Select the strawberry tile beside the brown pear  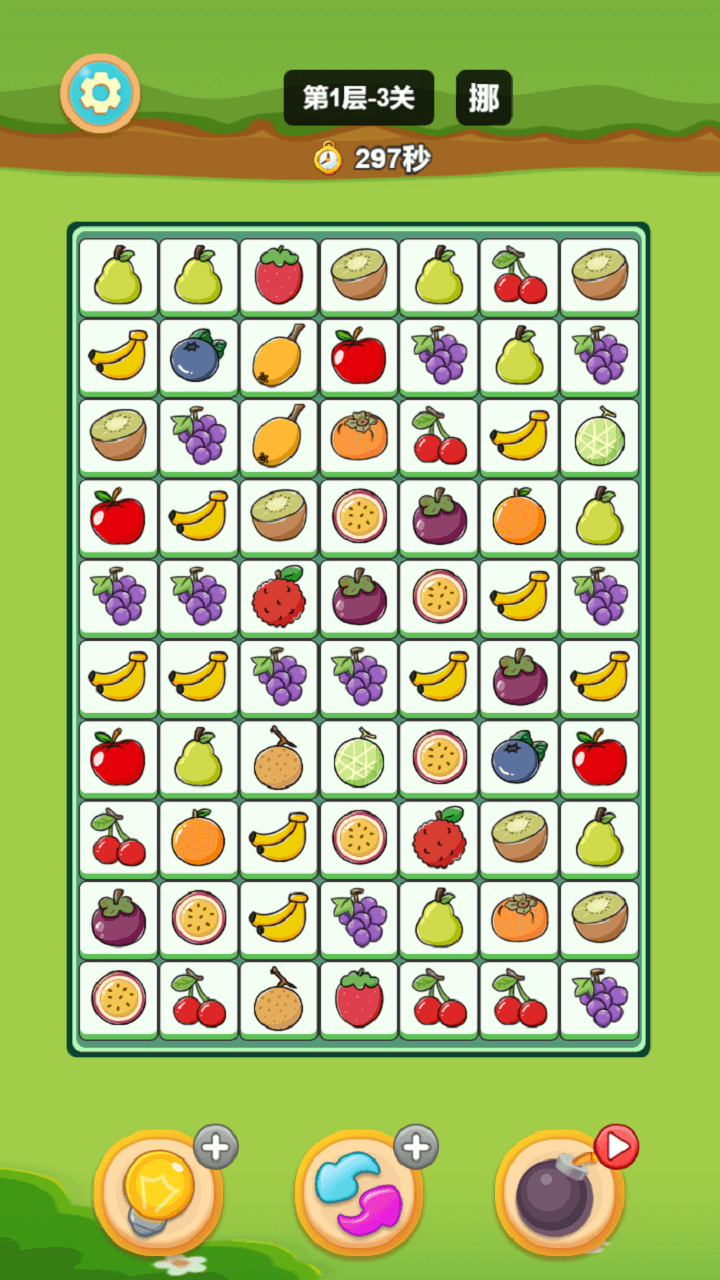[359, 997]
